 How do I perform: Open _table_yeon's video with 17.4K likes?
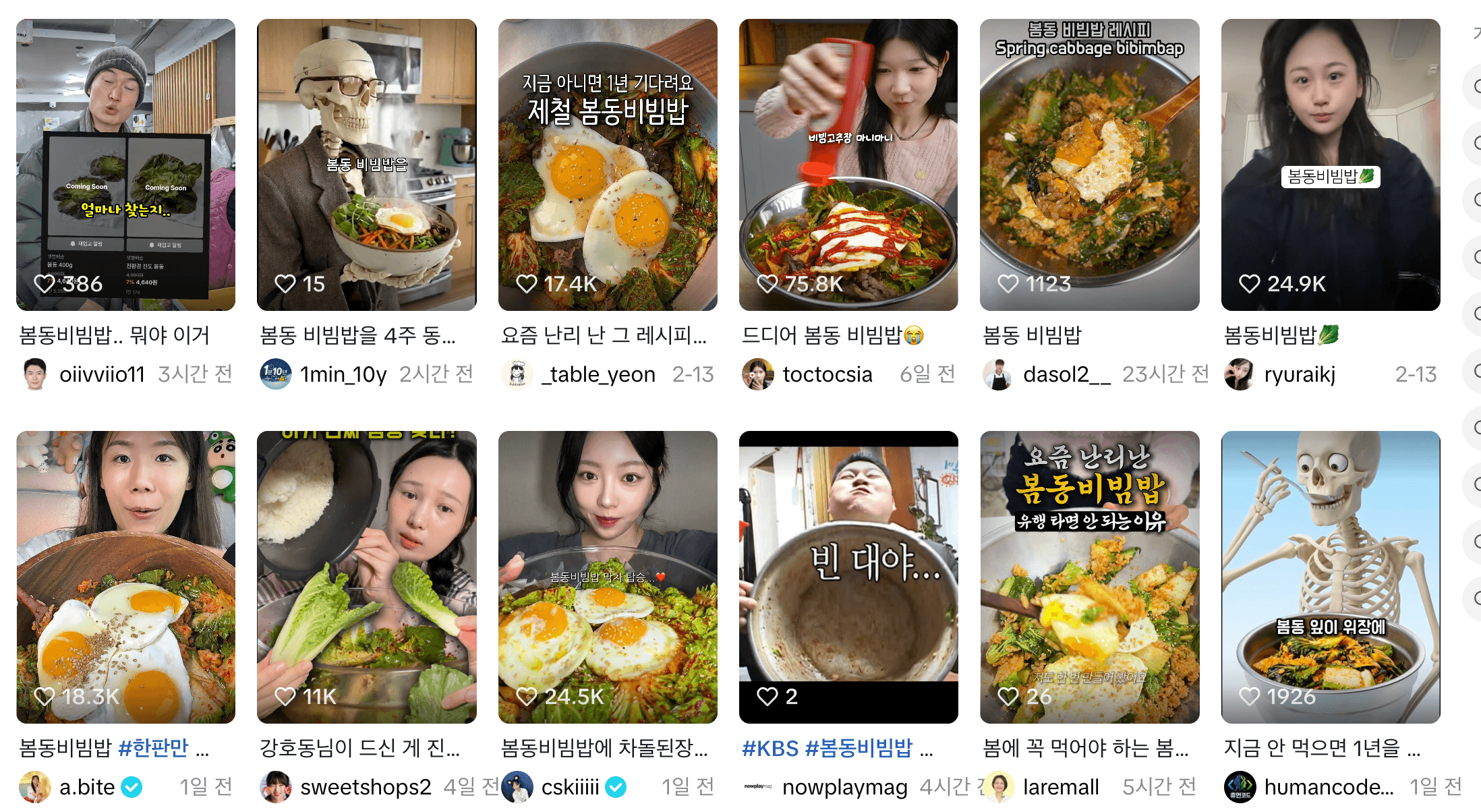[607, 165]
